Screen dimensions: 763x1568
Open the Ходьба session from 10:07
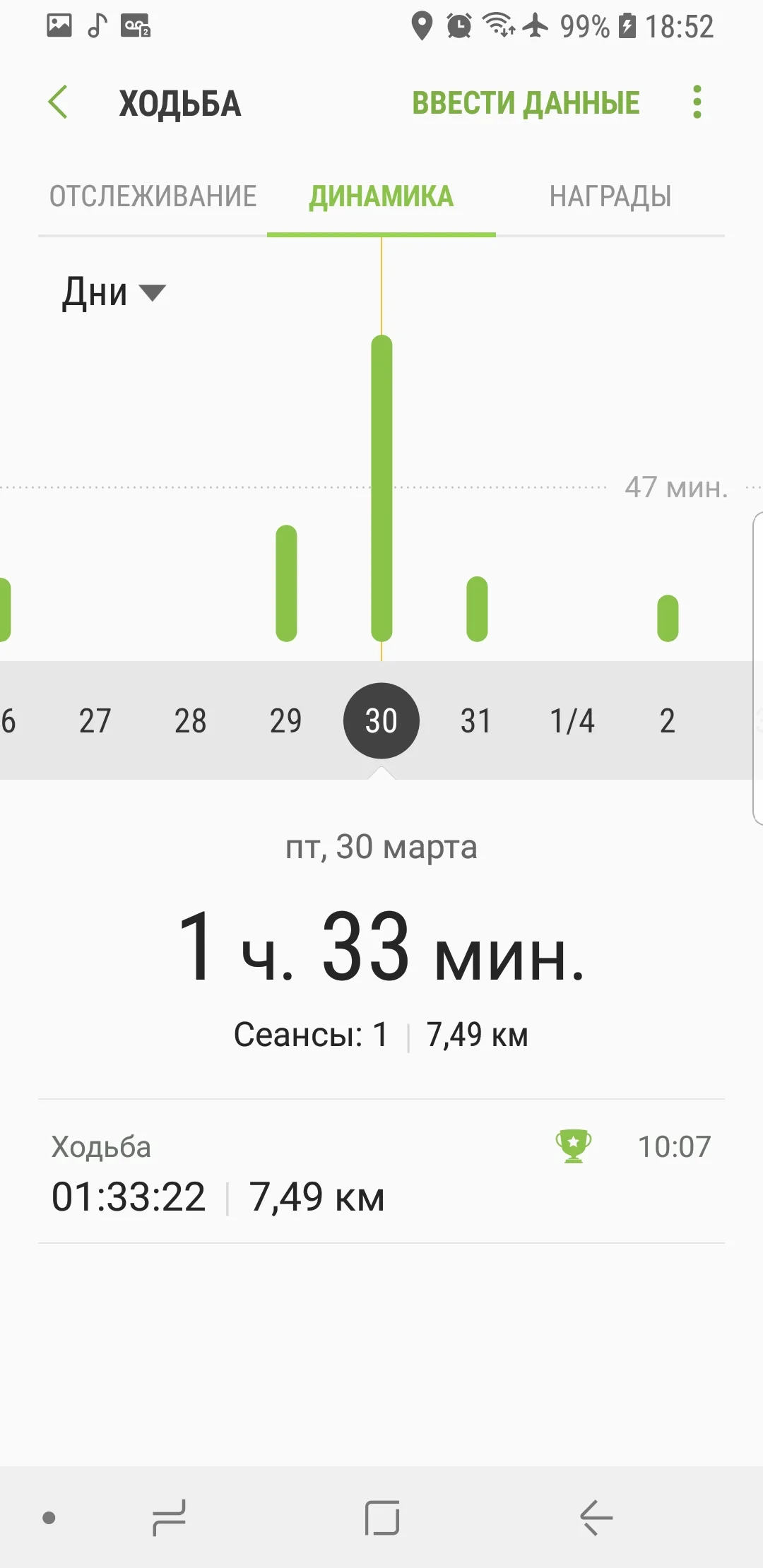pyautogui.click(x=381, y=1171)
